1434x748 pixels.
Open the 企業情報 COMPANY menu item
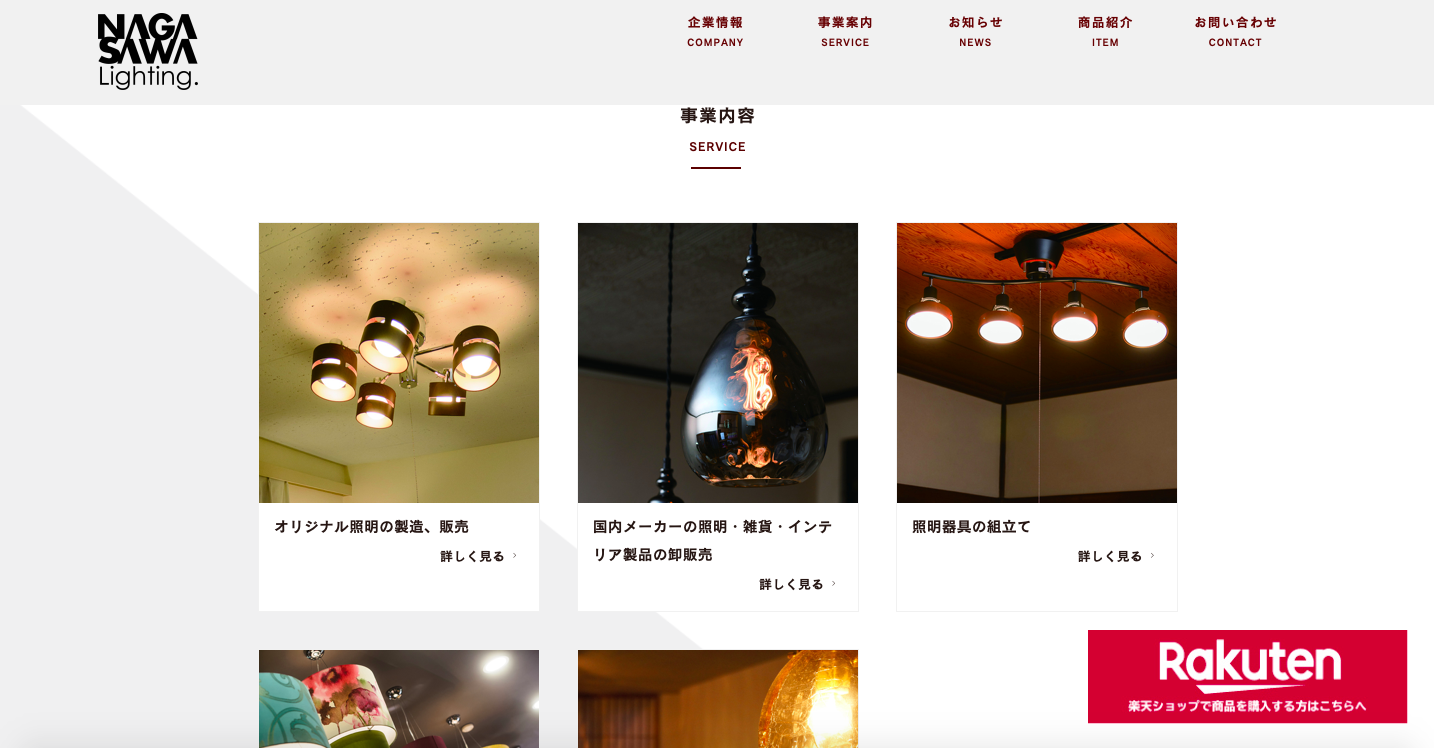[715, 31]
